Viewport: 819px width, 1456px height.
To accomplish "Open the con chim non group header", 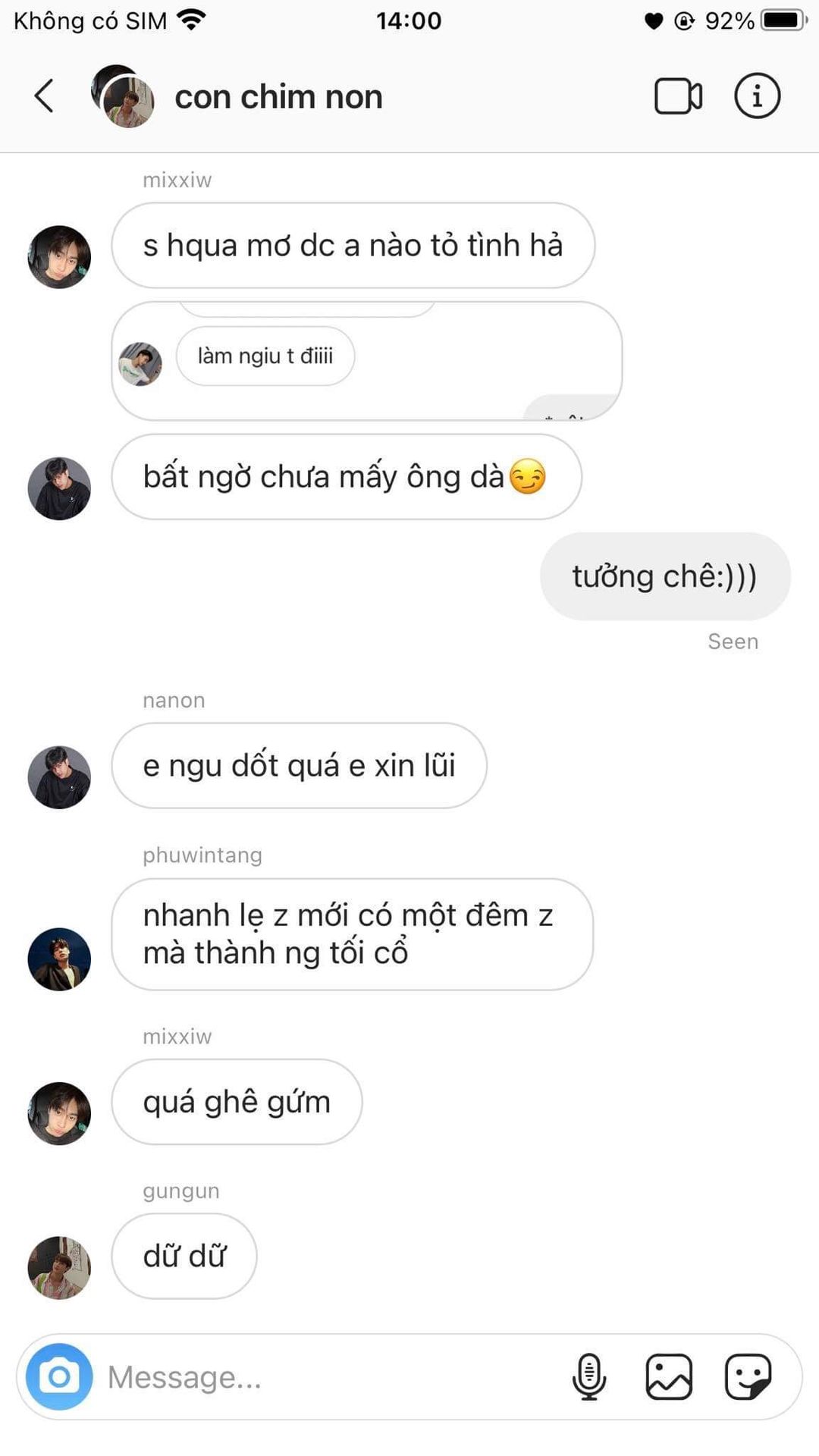I will click(x=278, y=97).
